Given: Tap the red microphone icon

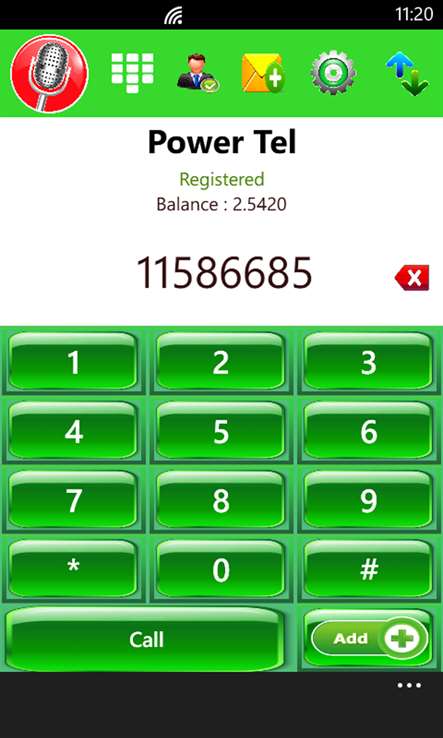Looking at the screenshot, I should pyautogui.click(x=49, y=73).
